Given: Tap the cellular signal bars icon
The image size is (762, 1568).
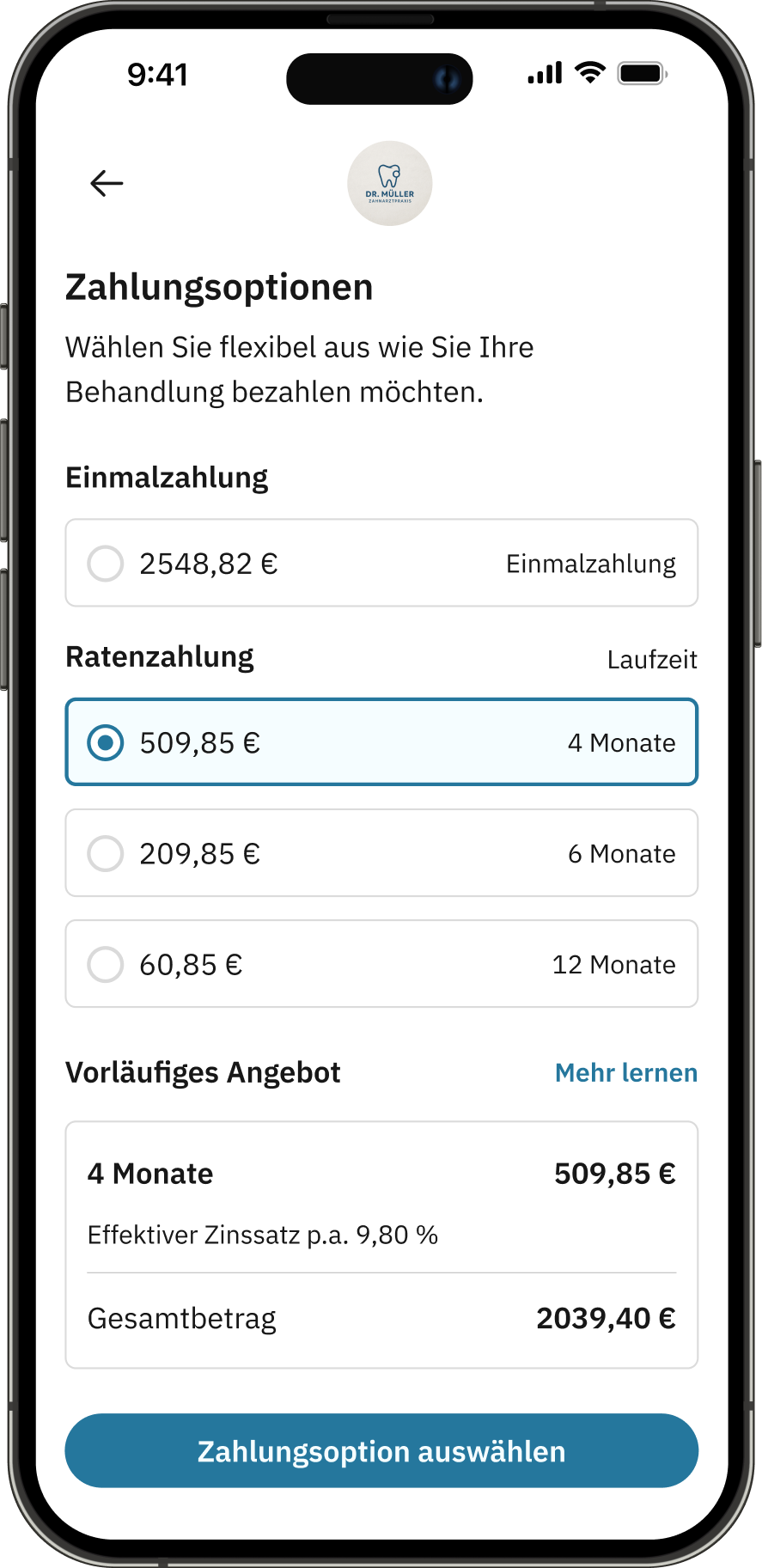Looking at the screenshot, I should (x=543, y=73).
